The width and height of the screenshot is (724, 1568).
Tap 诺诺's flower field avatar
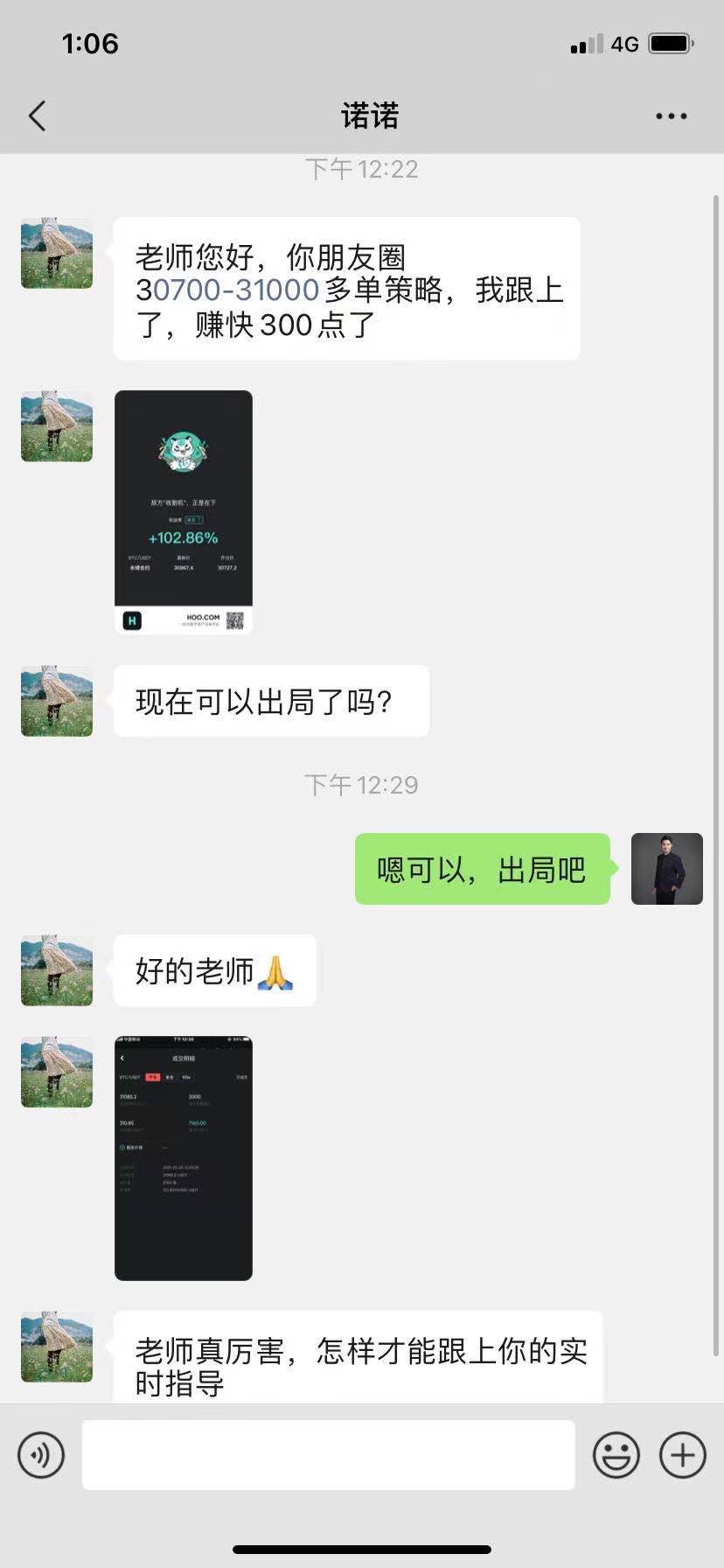(56, 254)
